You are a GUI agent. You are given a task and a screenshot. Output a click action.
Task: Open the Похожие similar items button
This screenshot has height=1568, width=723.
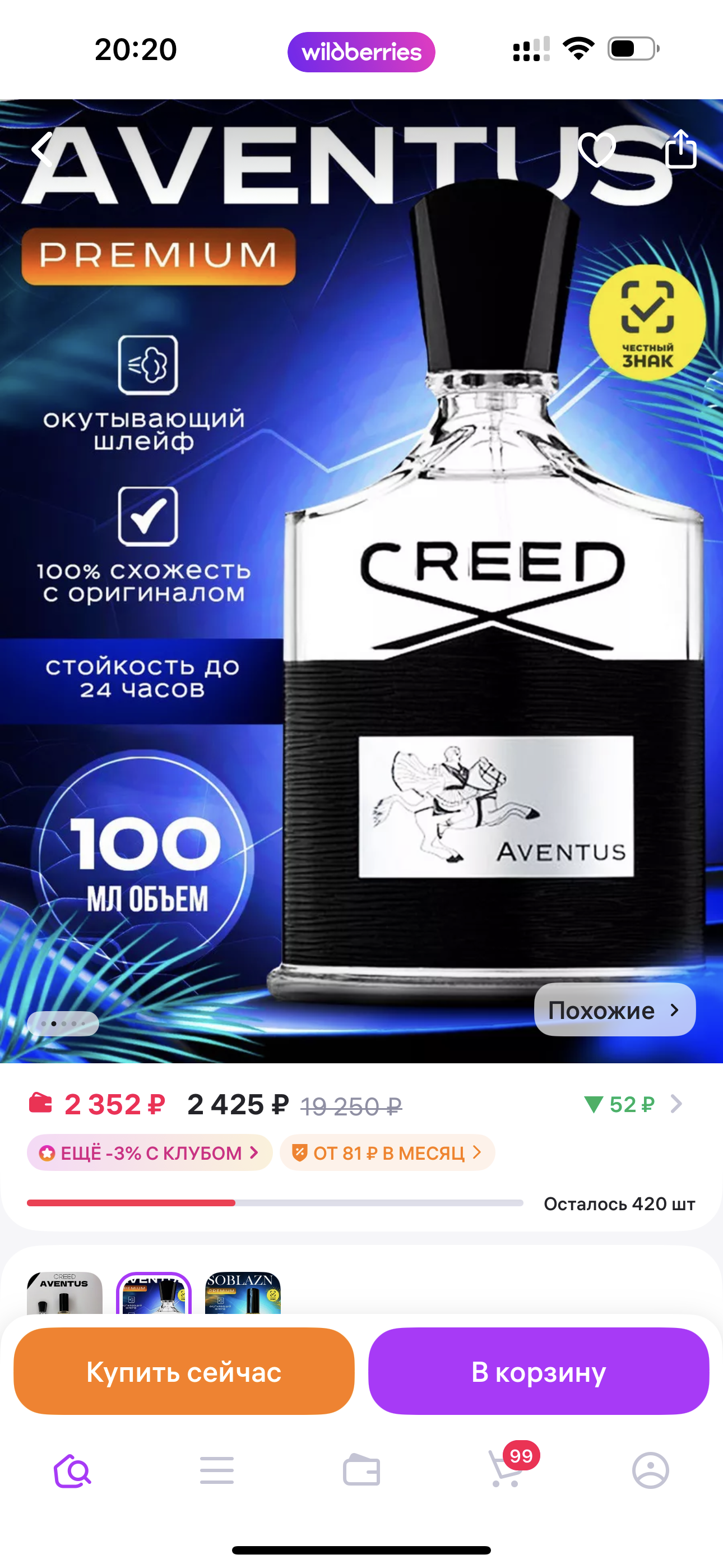[615, 1010]
